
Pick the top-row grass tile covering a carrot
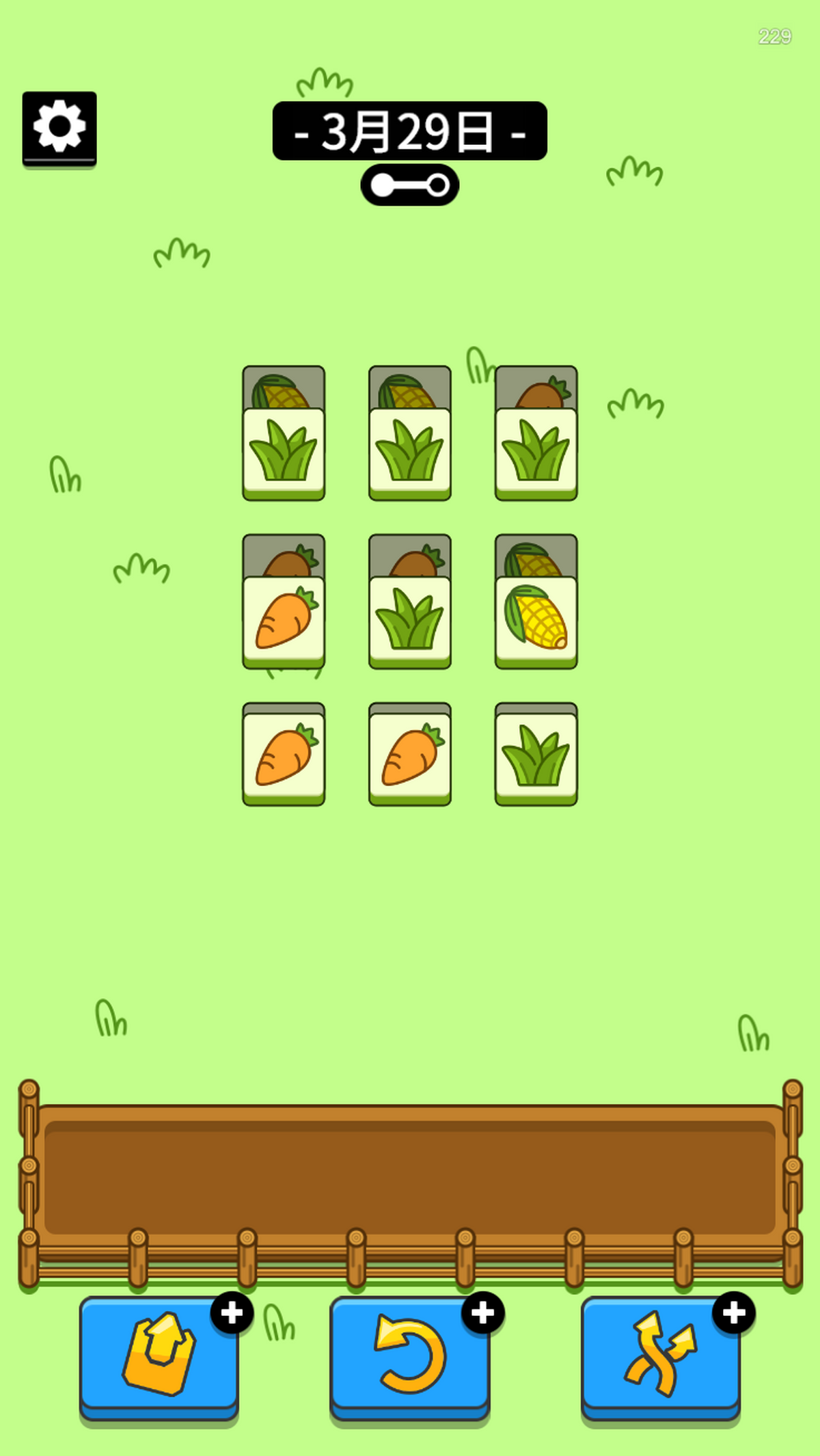[x=536, y=453]
